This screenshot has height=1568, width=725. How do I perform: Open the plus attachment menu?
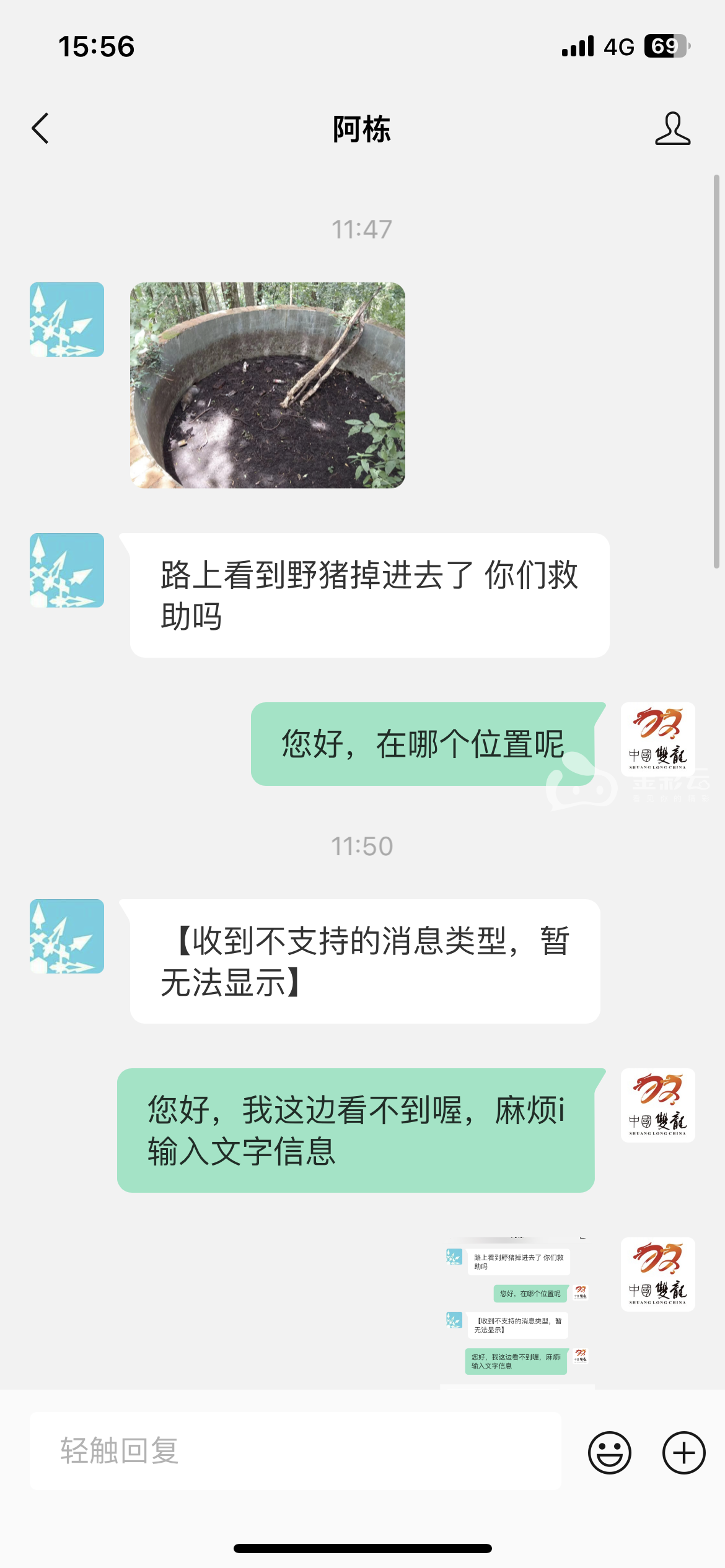point(683,1452)
